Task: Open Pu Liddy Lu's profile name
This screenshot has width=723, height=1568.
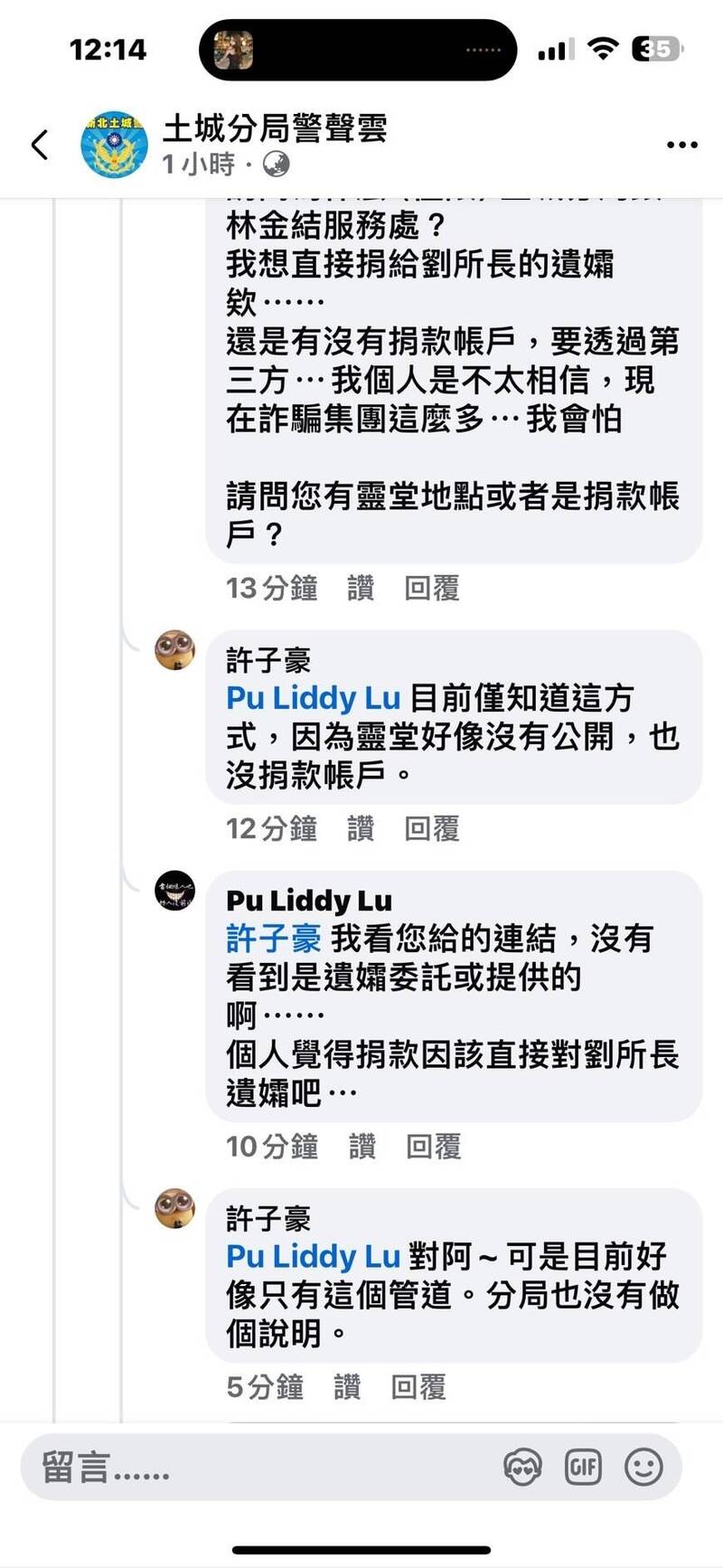Action: tap(309, 901)
